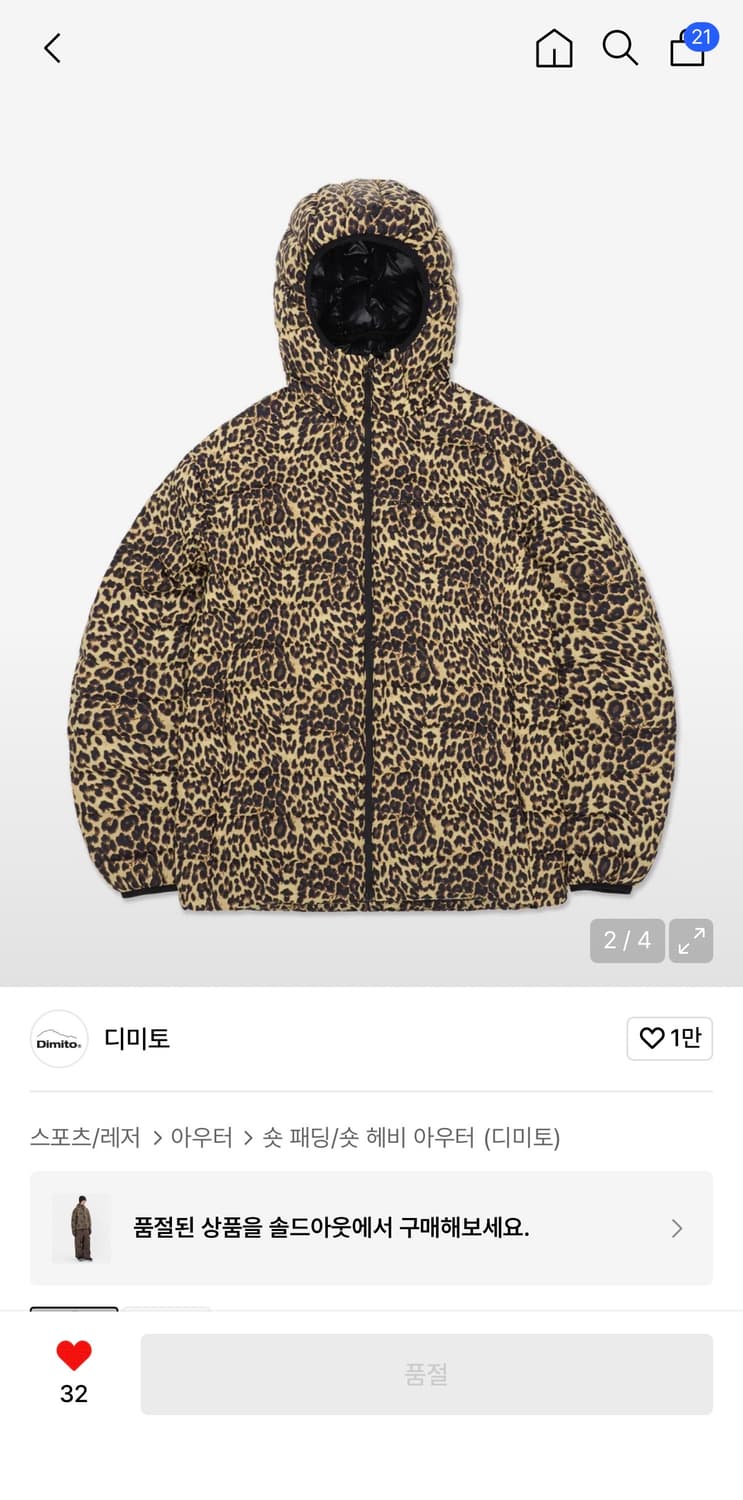Tap the 디미토 brand name text

(x=137, y=1039)
